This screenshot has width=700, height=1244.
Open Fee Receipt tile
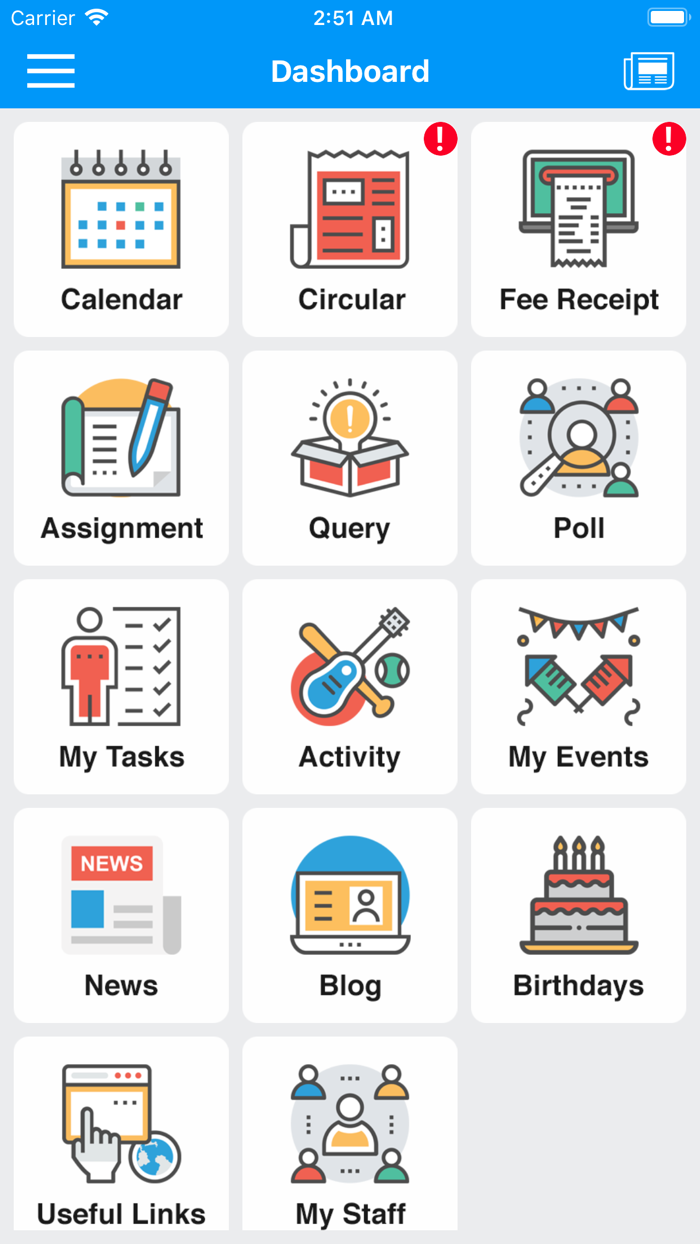pos(579,230)
